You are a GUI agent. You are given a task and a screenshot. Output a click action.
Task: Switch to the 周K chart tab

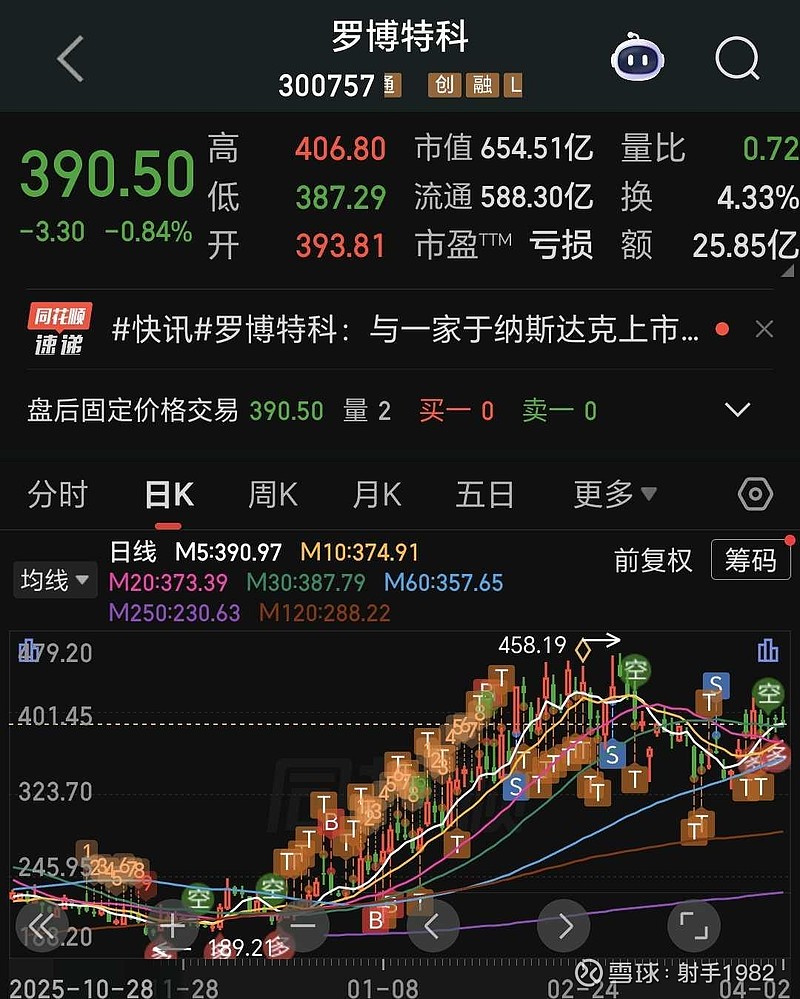point(273,494)
